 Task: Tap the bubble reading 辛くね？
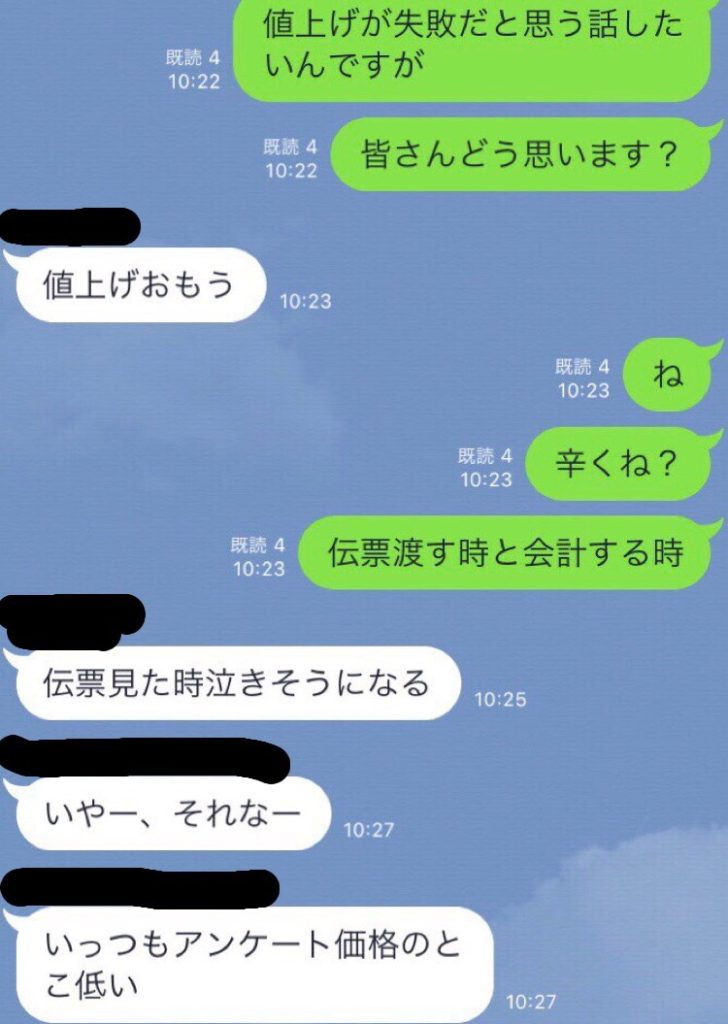click(x=615, y=461)
